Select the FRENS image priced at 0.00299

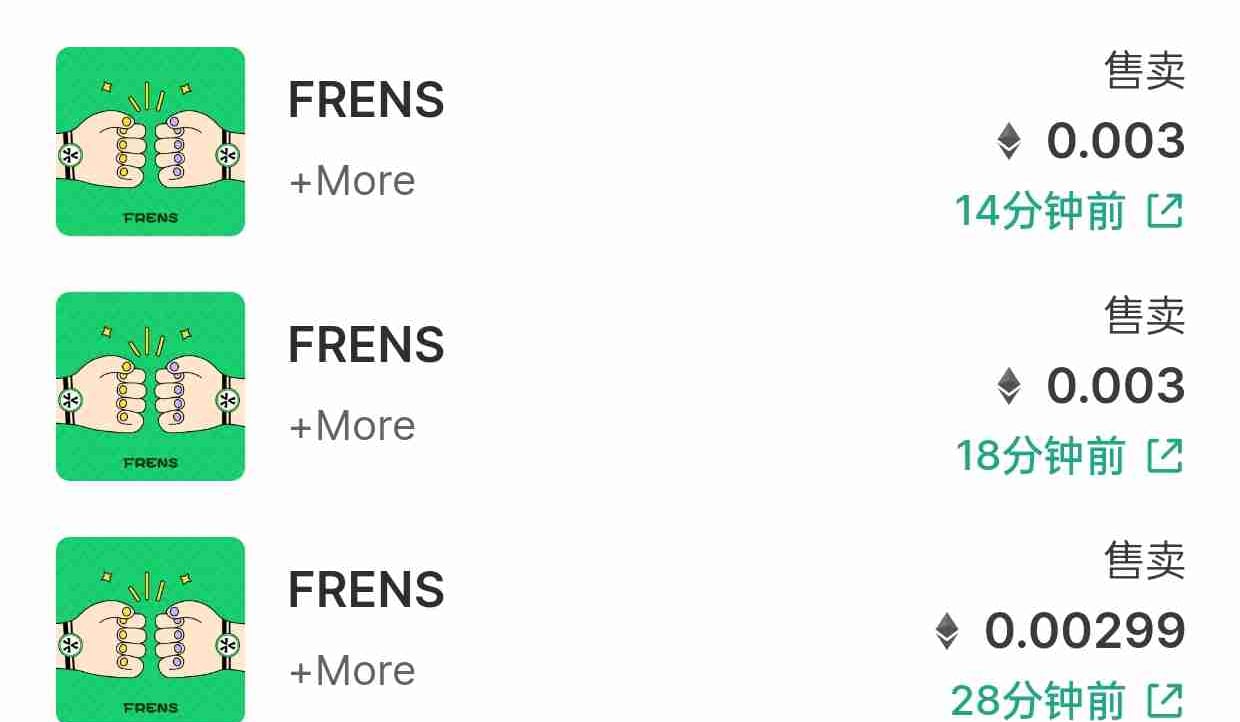[150, 629]
